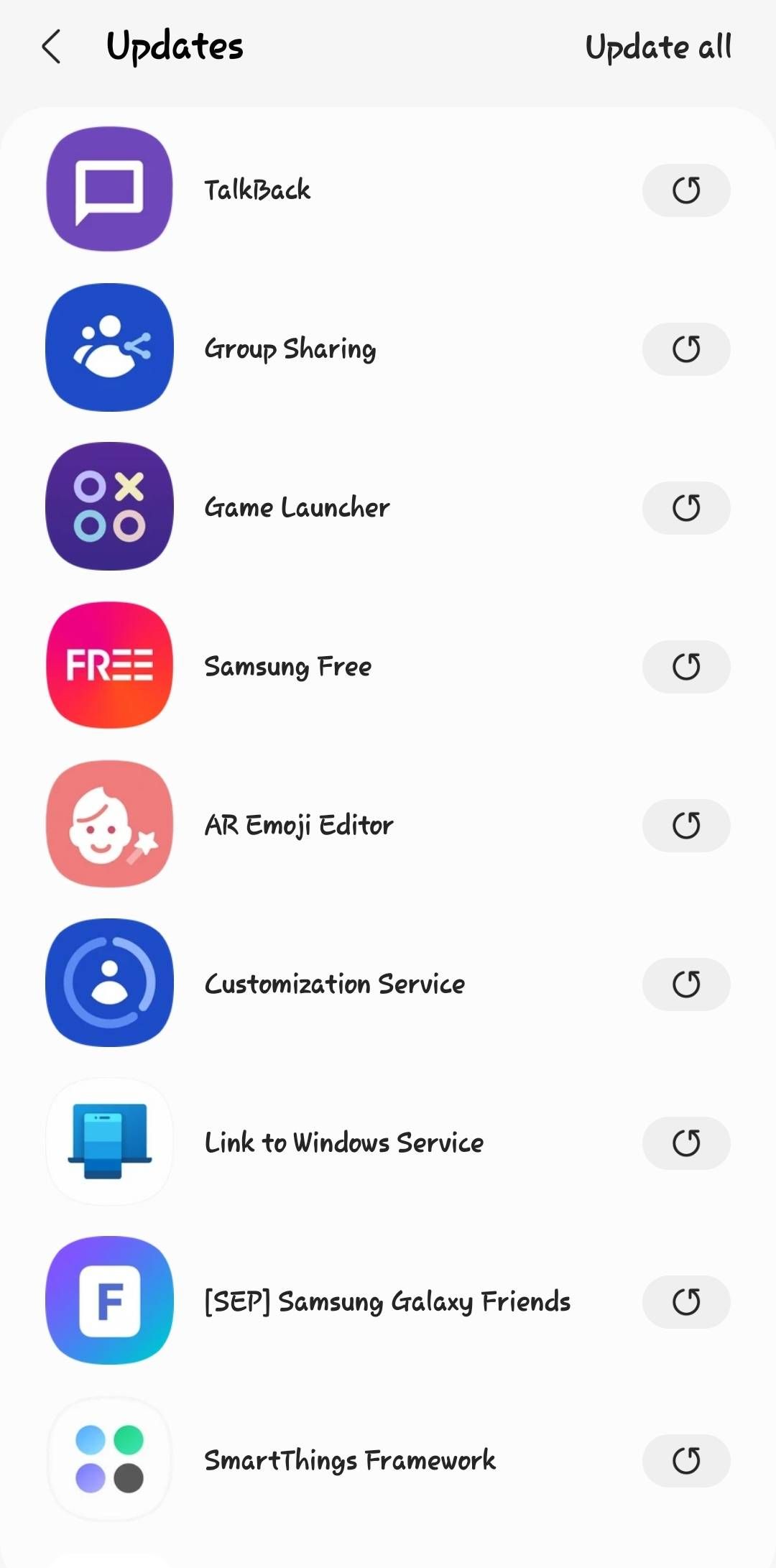Select the Samsung Free label text
The width and height of the screenshot is (776, 1568).
(x=287, y=666)
